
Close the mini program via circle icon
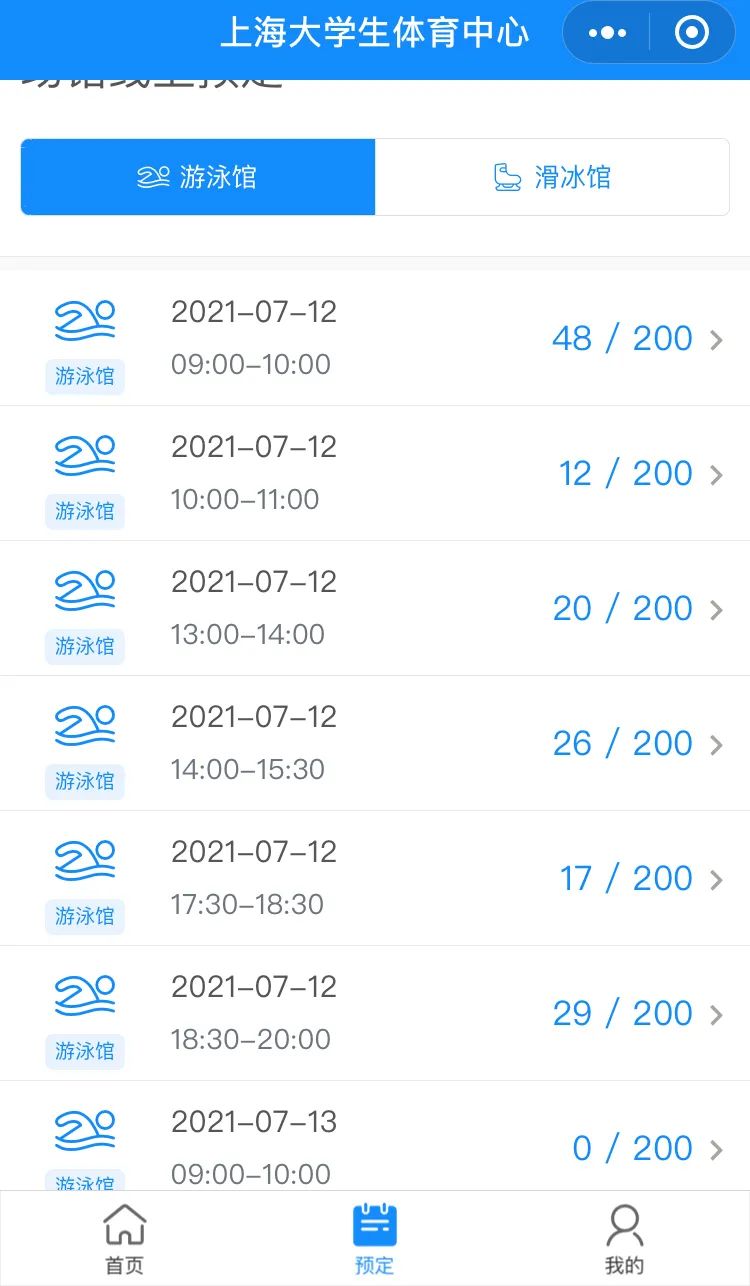(692, 33)
